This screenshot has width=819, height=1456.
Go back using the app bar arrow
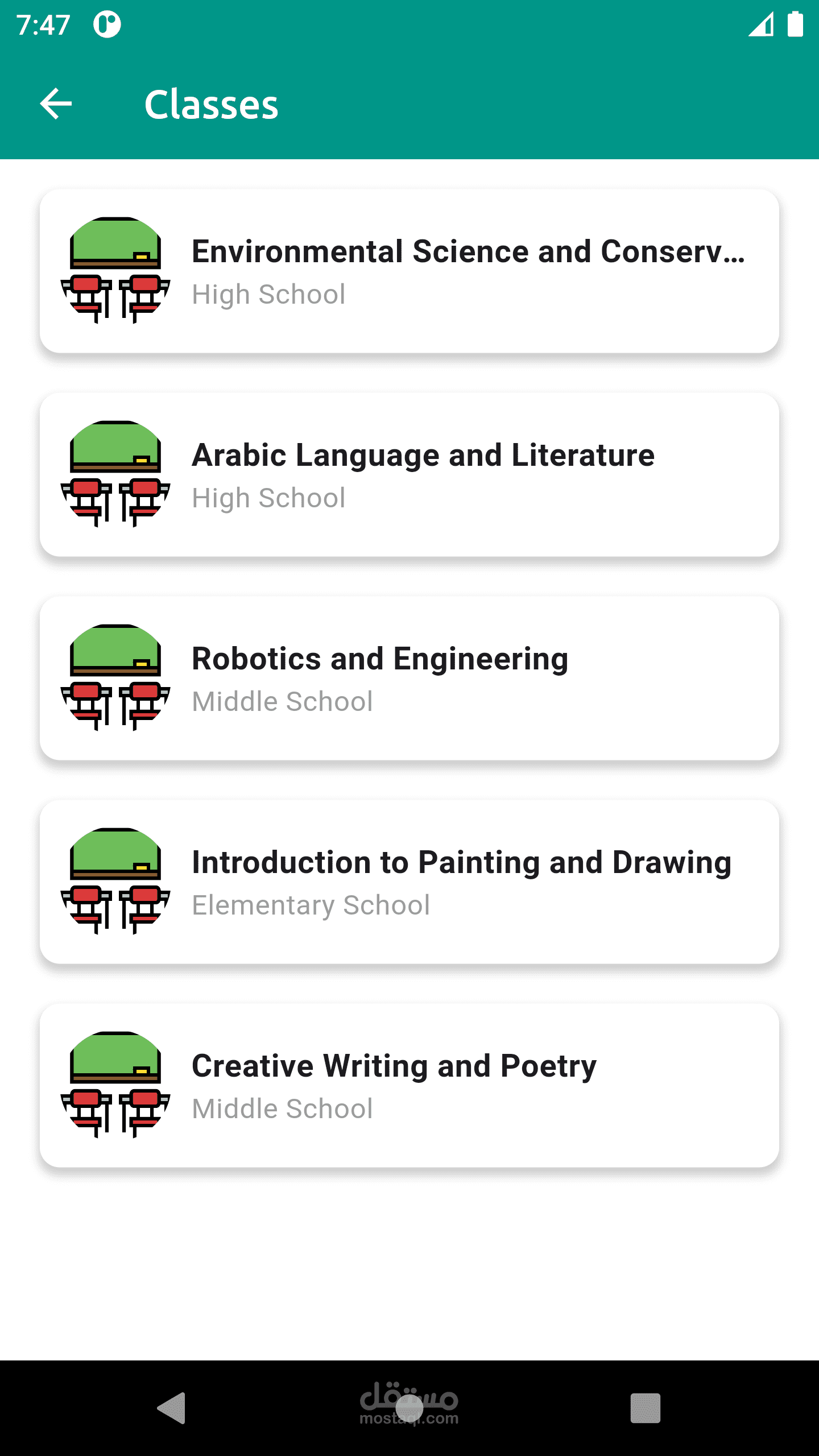(56, 104)
